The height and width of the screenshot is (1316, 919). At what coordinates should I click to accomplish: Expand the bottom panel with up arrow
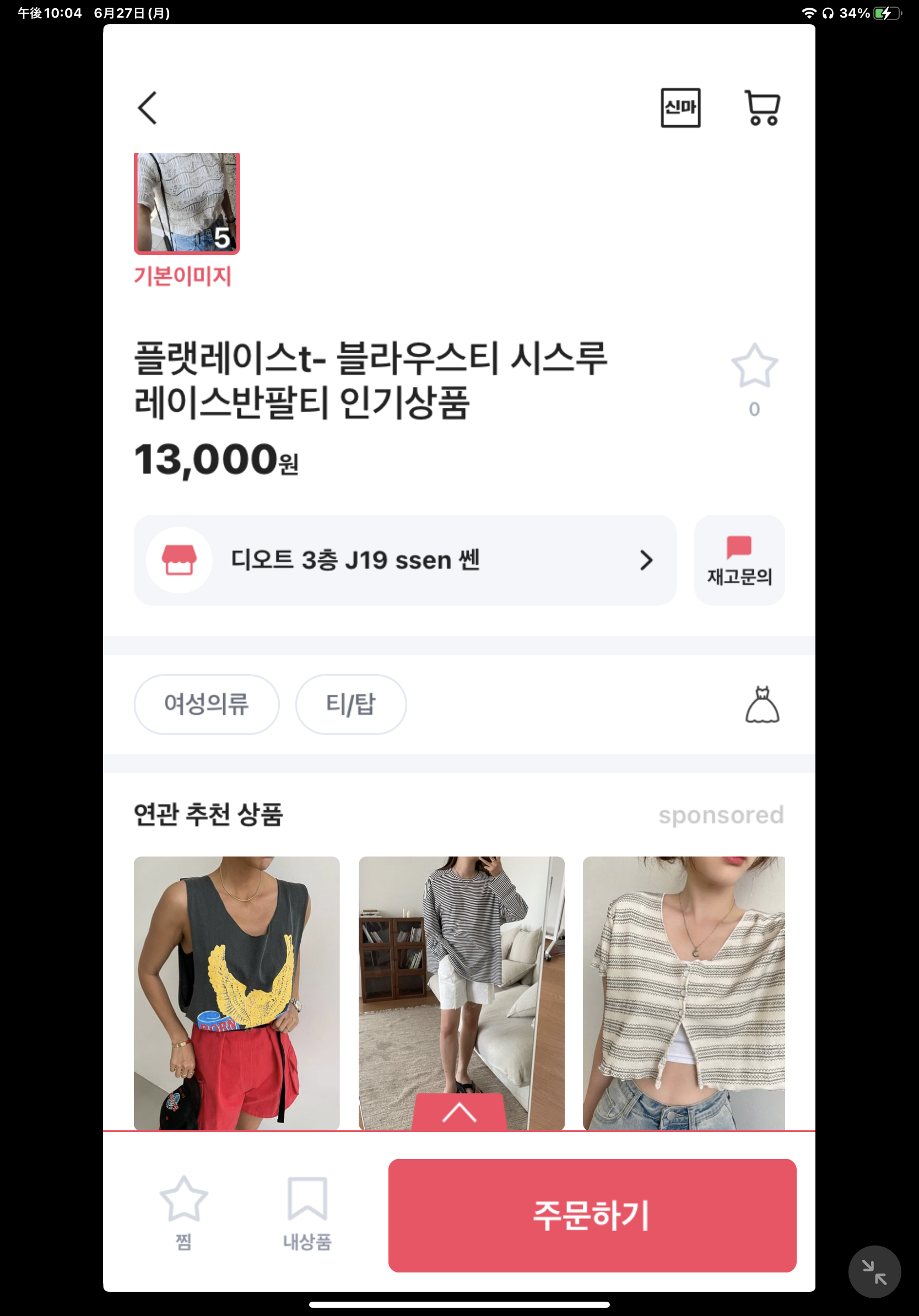[459, 1113]
